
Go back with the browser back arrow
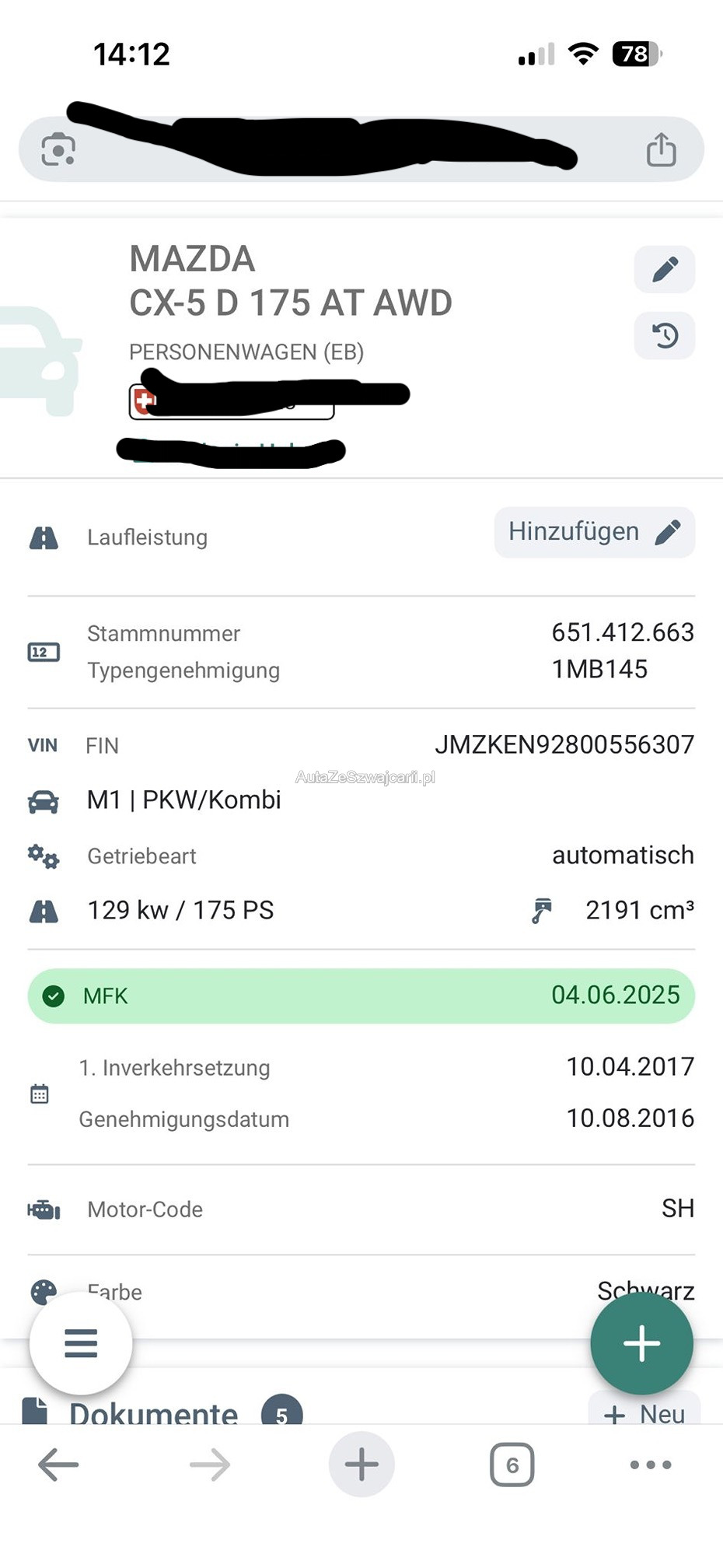click(x=58, y=1465)
